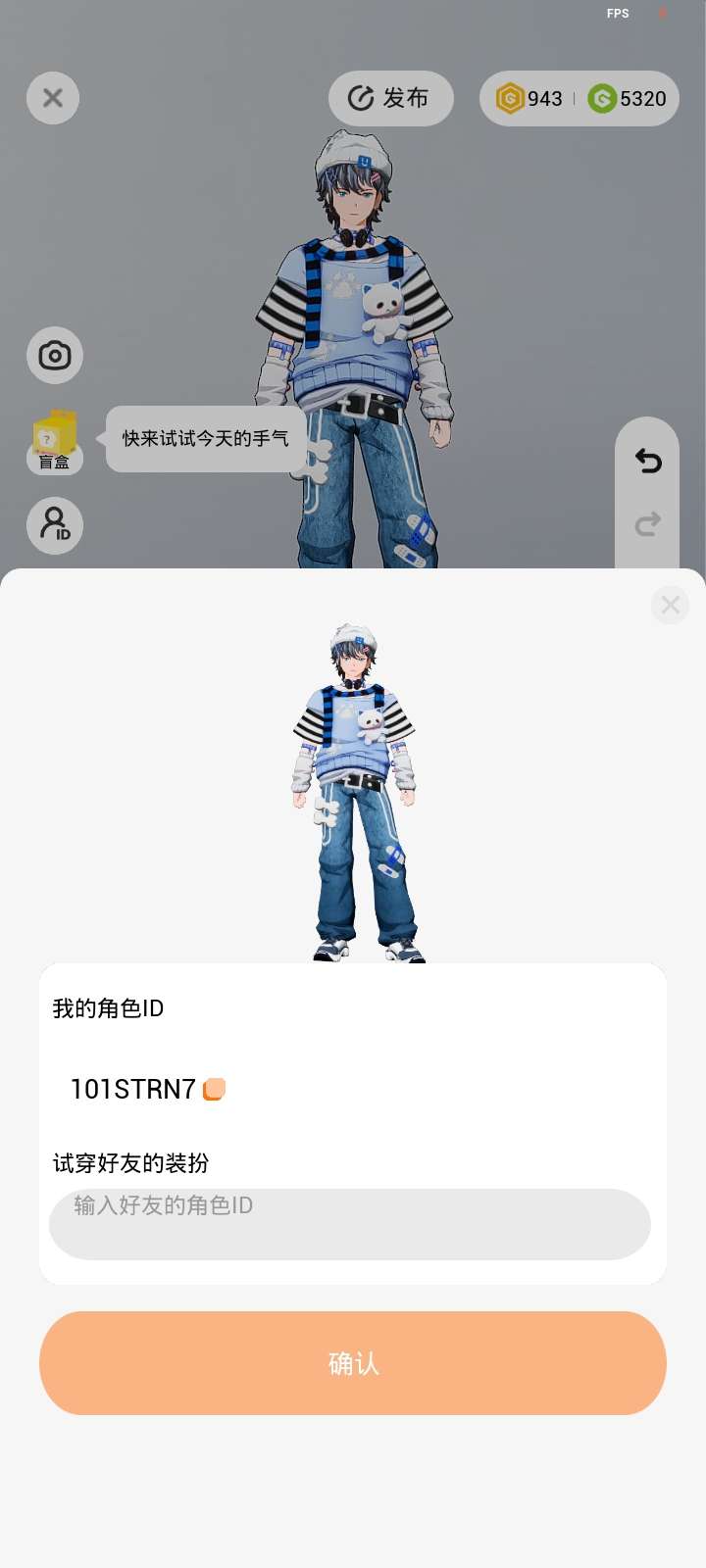
Task: Dismiss the character ID panel
Action: click(670, 605)
